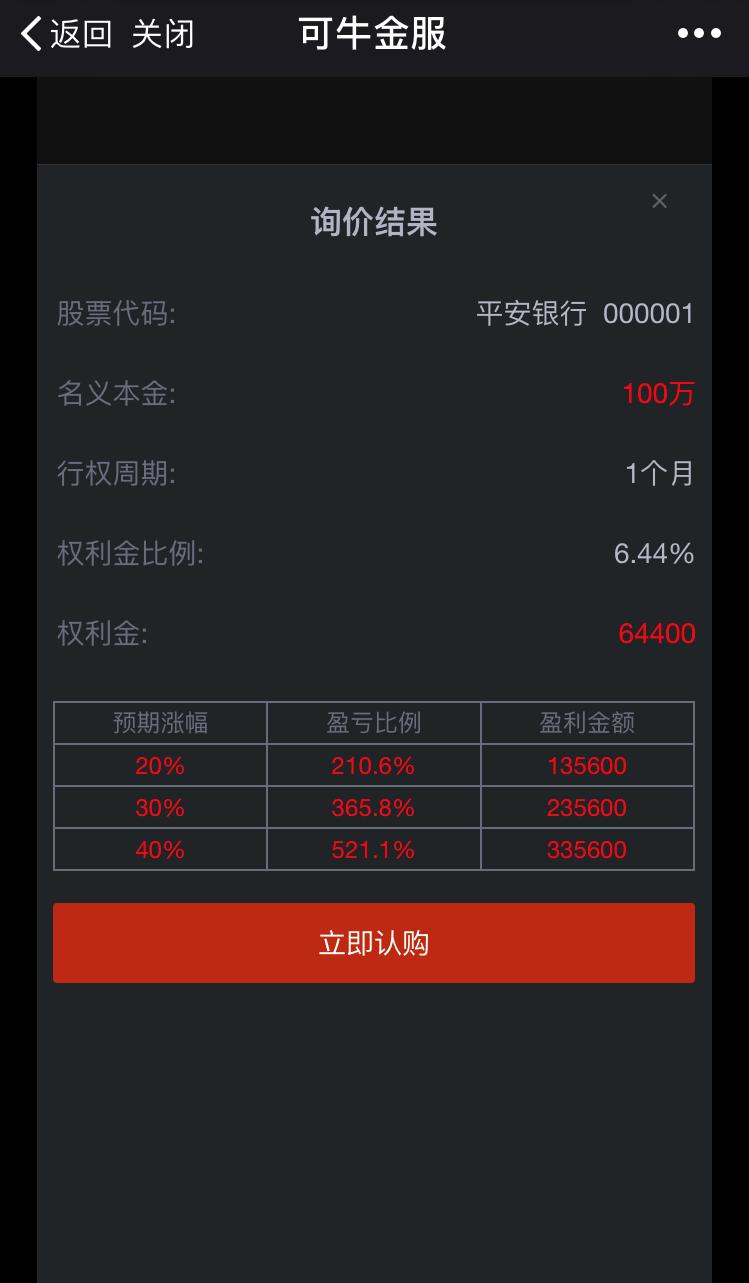Click the 盈亏比例 table header
Screen dimensions: 749x1283
click(373, 723)
